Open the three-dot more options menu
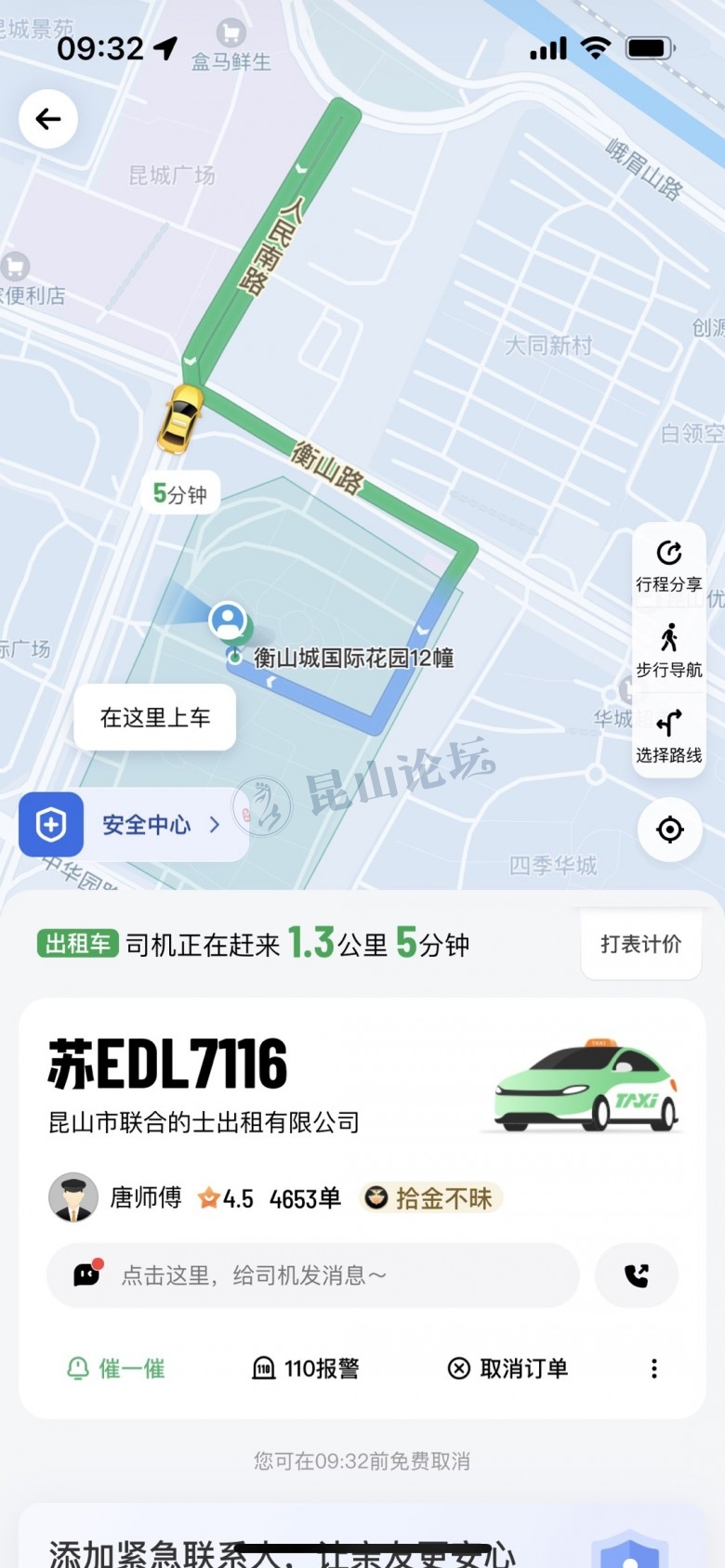Viewport: 725px width, 1568px height. pyautogui.click(x=654, y=1368)
